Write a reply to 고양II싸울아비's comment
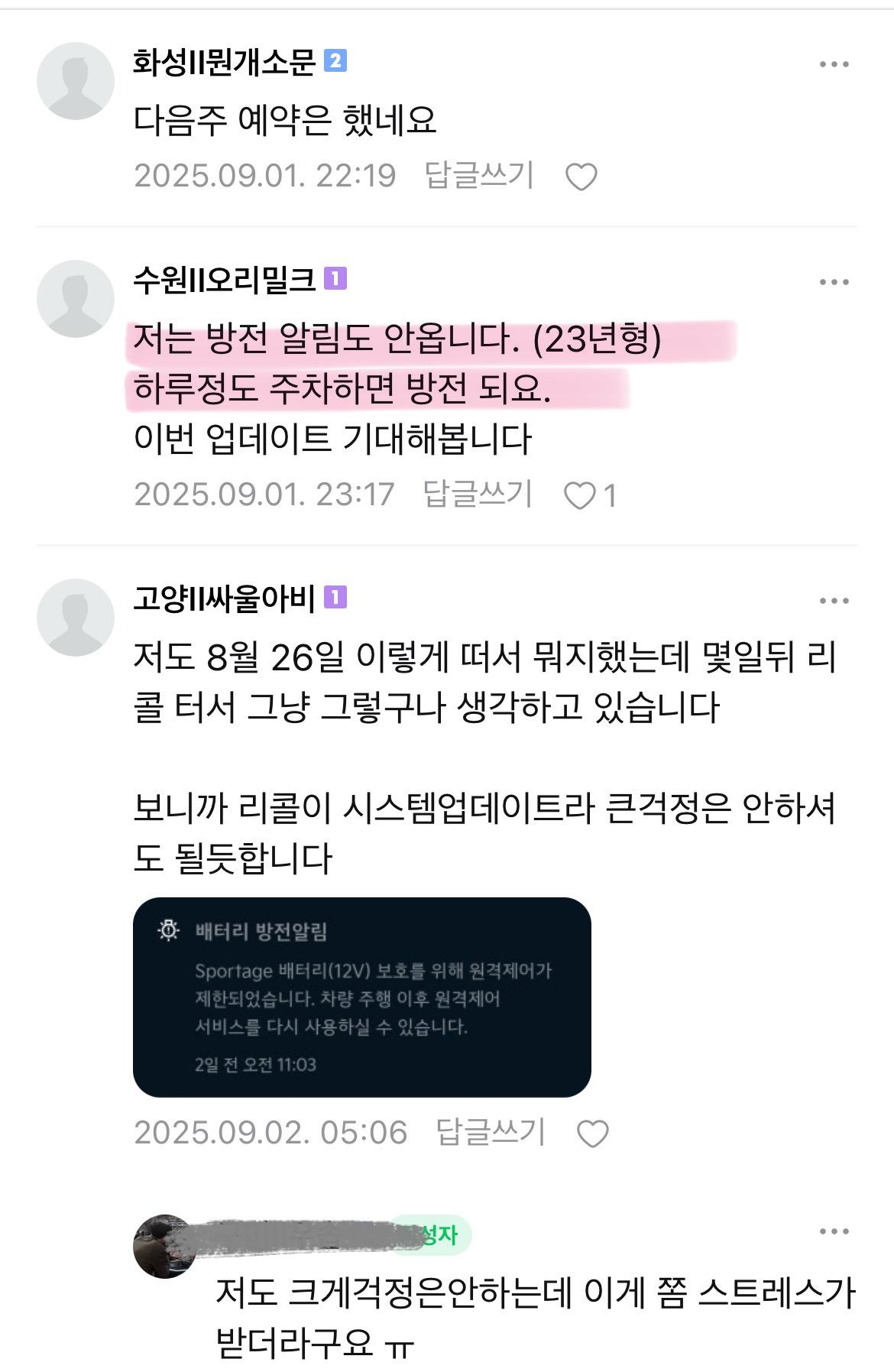 click(x=490, y=1132)
